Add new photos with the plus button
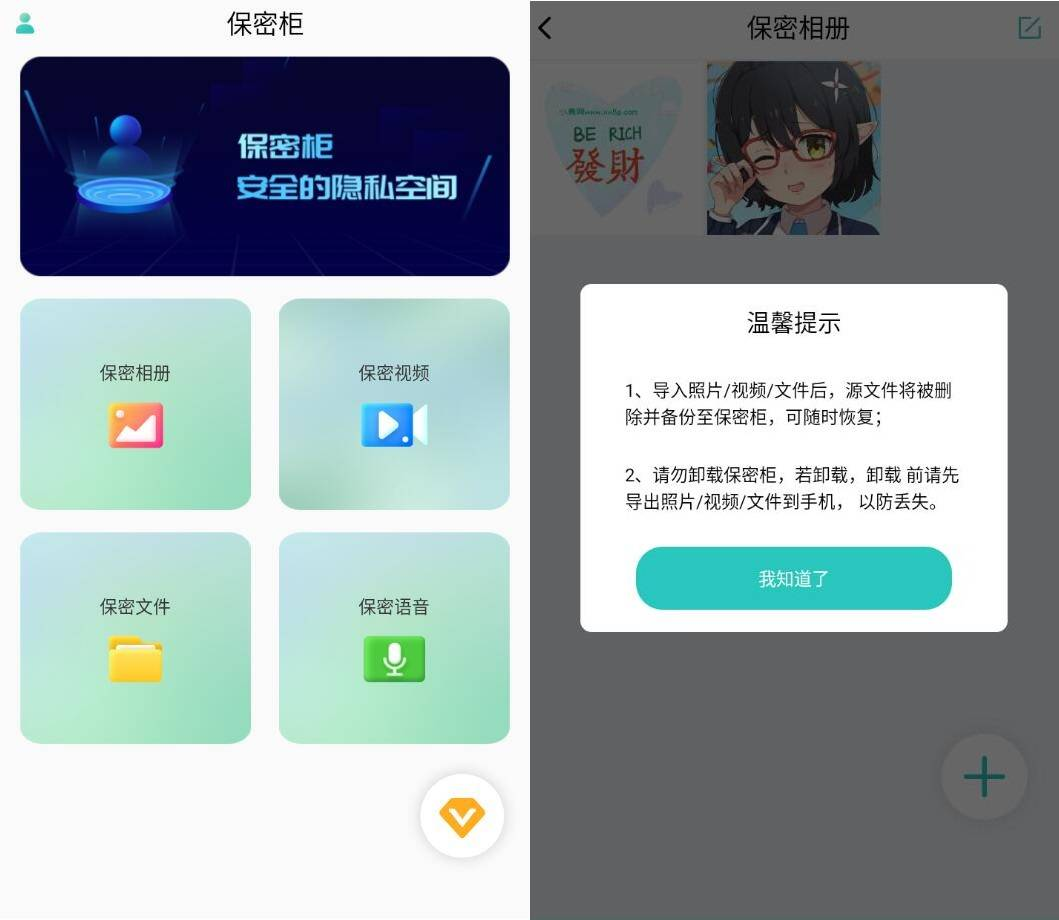 [x=984, y=777]
